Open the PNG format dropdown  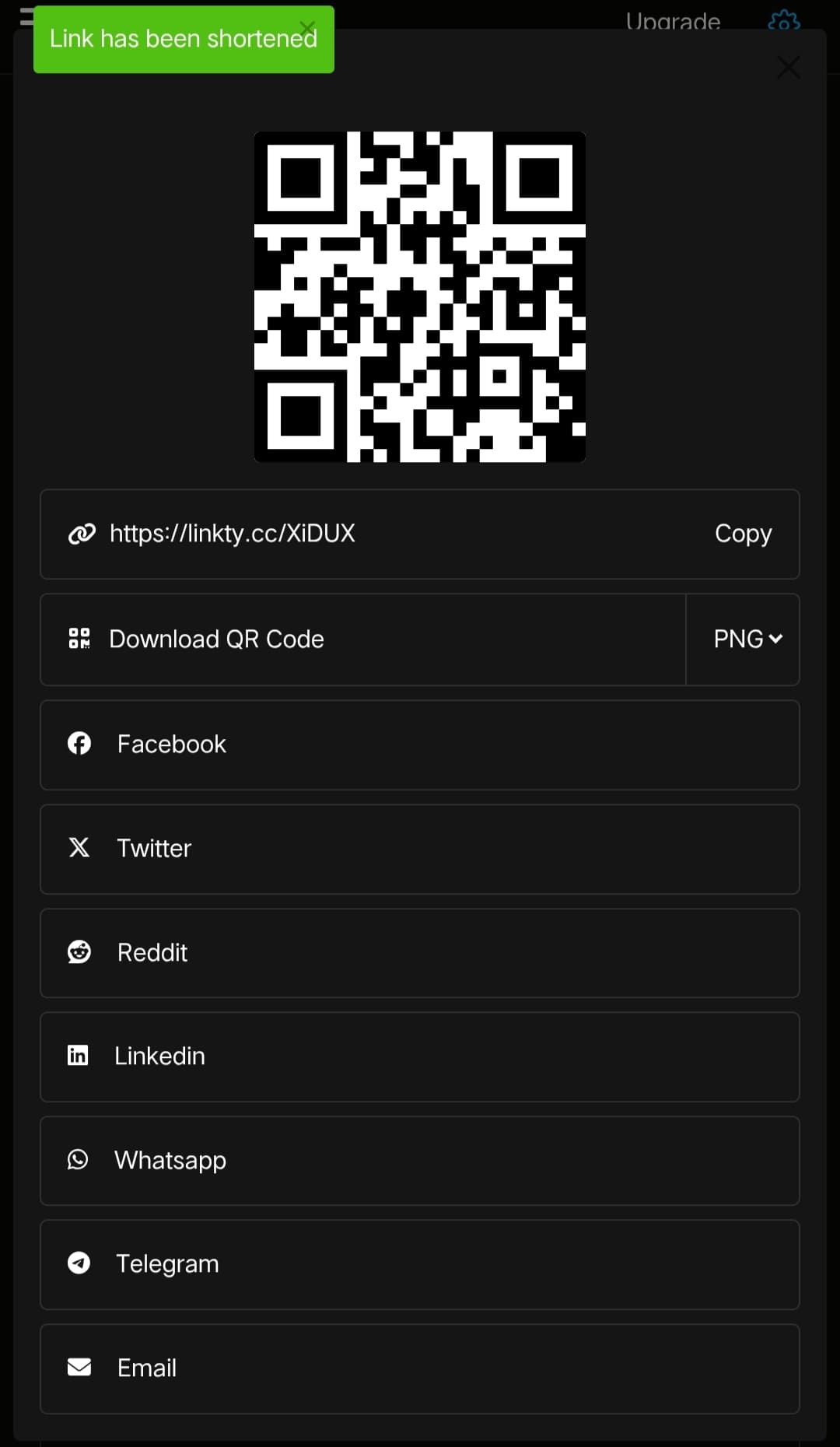coord(746,639)
